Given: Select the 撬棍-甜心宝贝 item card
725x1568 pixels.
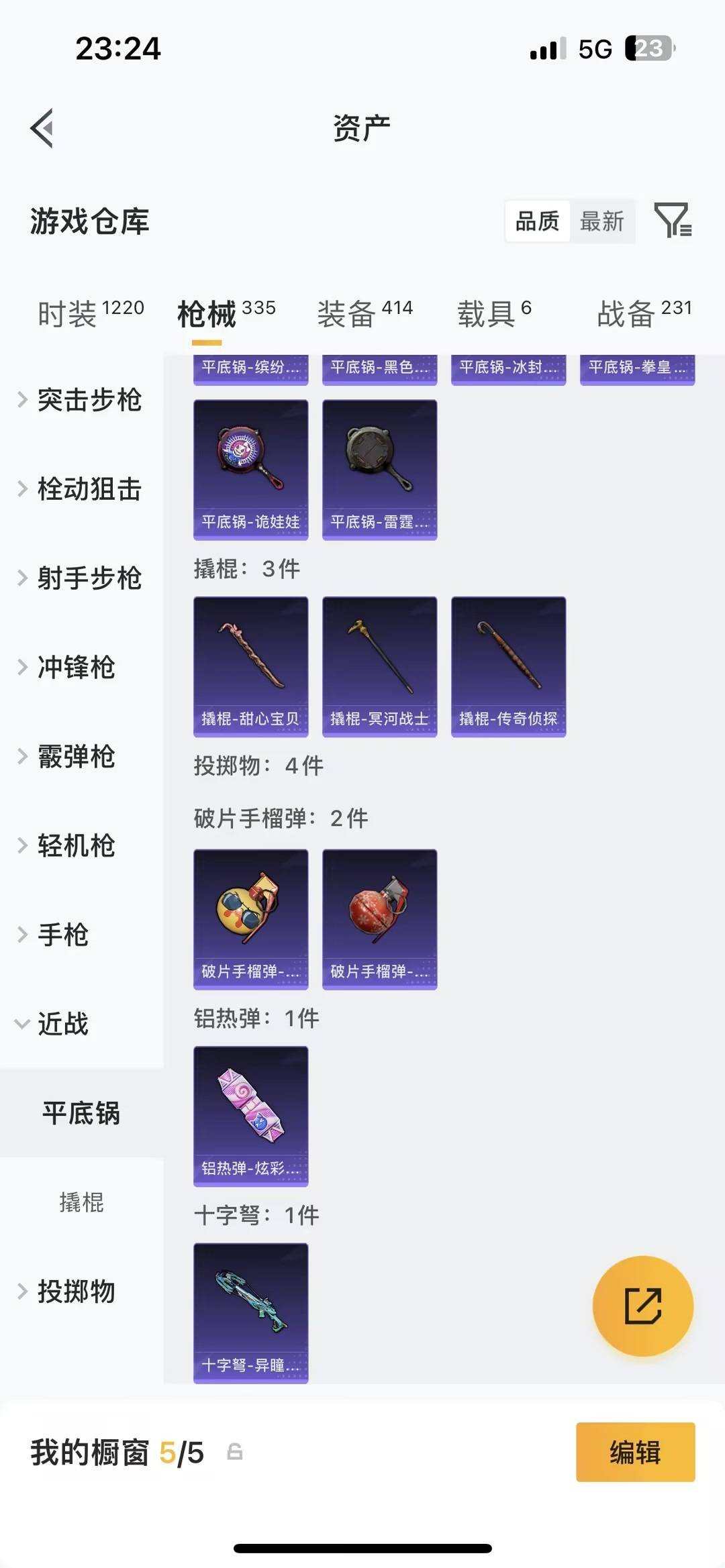Looking at the screenshot, I should click(250, 666).
